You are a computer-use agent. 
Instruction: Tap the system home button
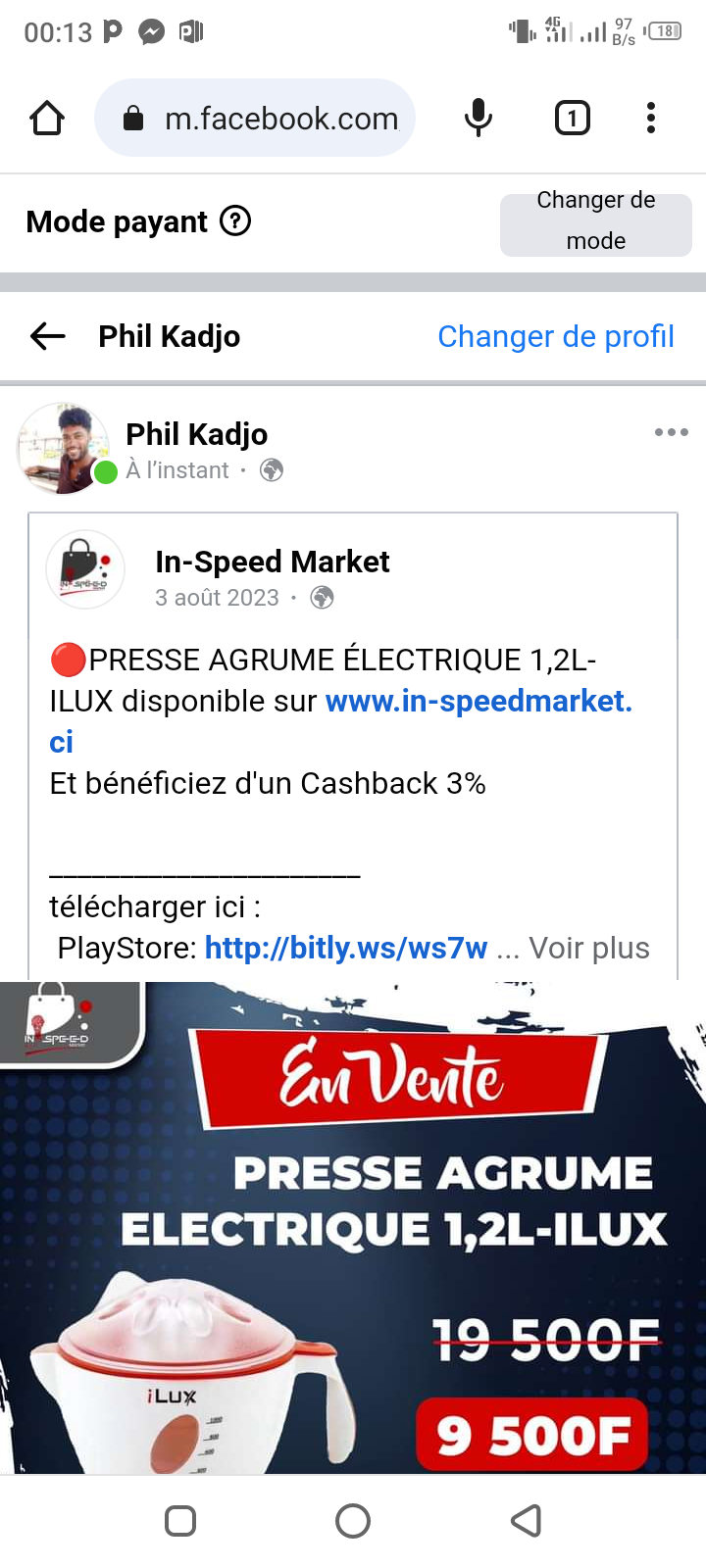coord(353,1521)
